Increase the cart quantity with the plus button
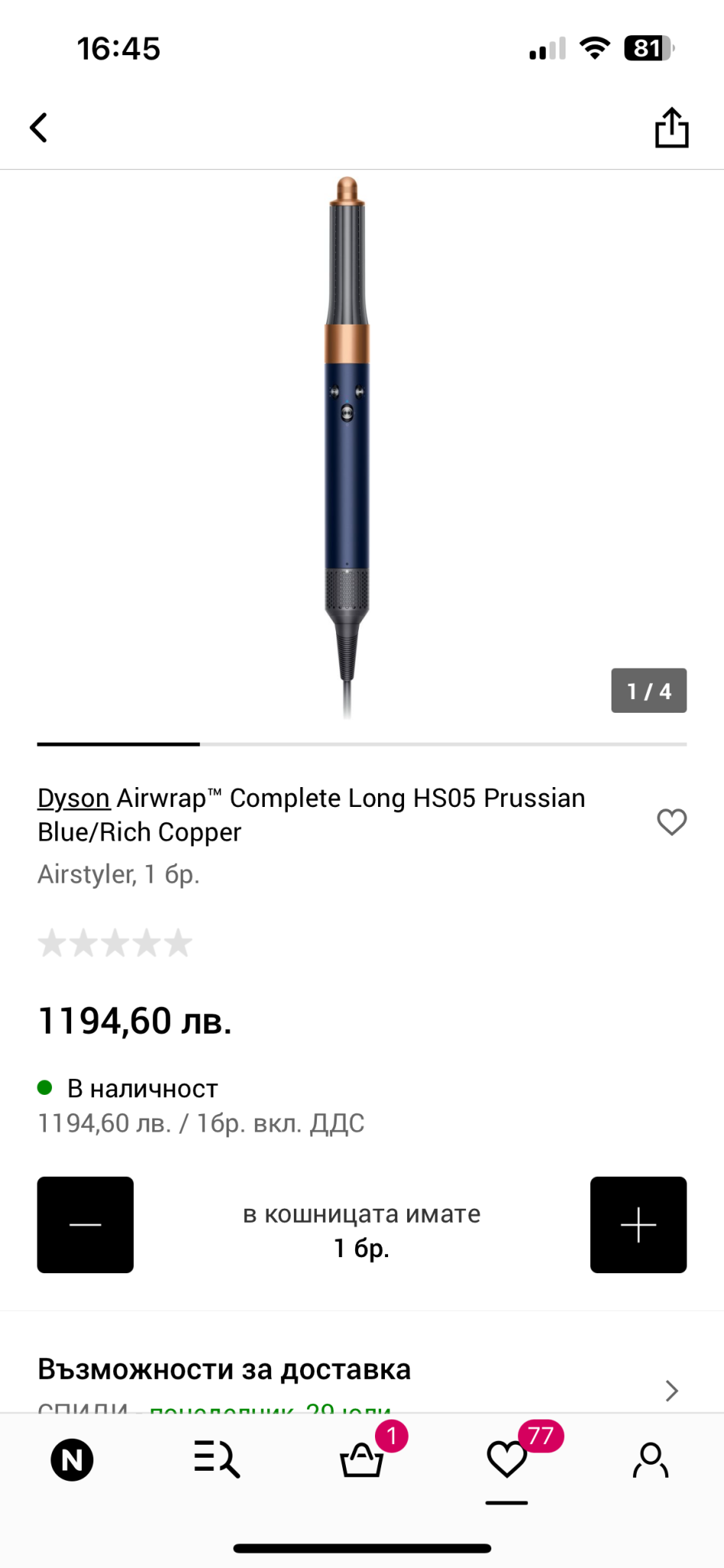Screen dimensions: 724x1568 (x=638, y=1224)
